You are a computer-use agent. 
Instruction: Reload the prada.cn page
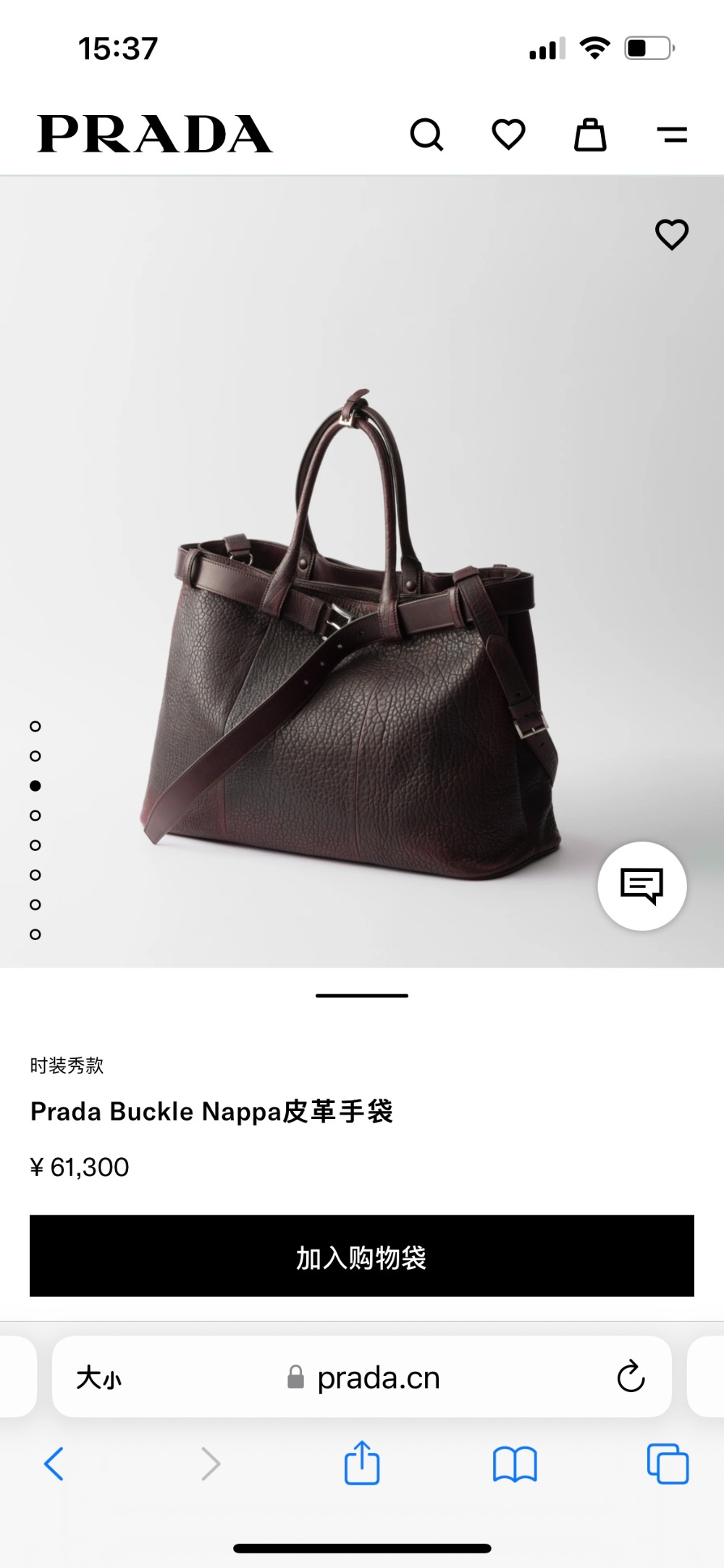tap(631, 1378)
